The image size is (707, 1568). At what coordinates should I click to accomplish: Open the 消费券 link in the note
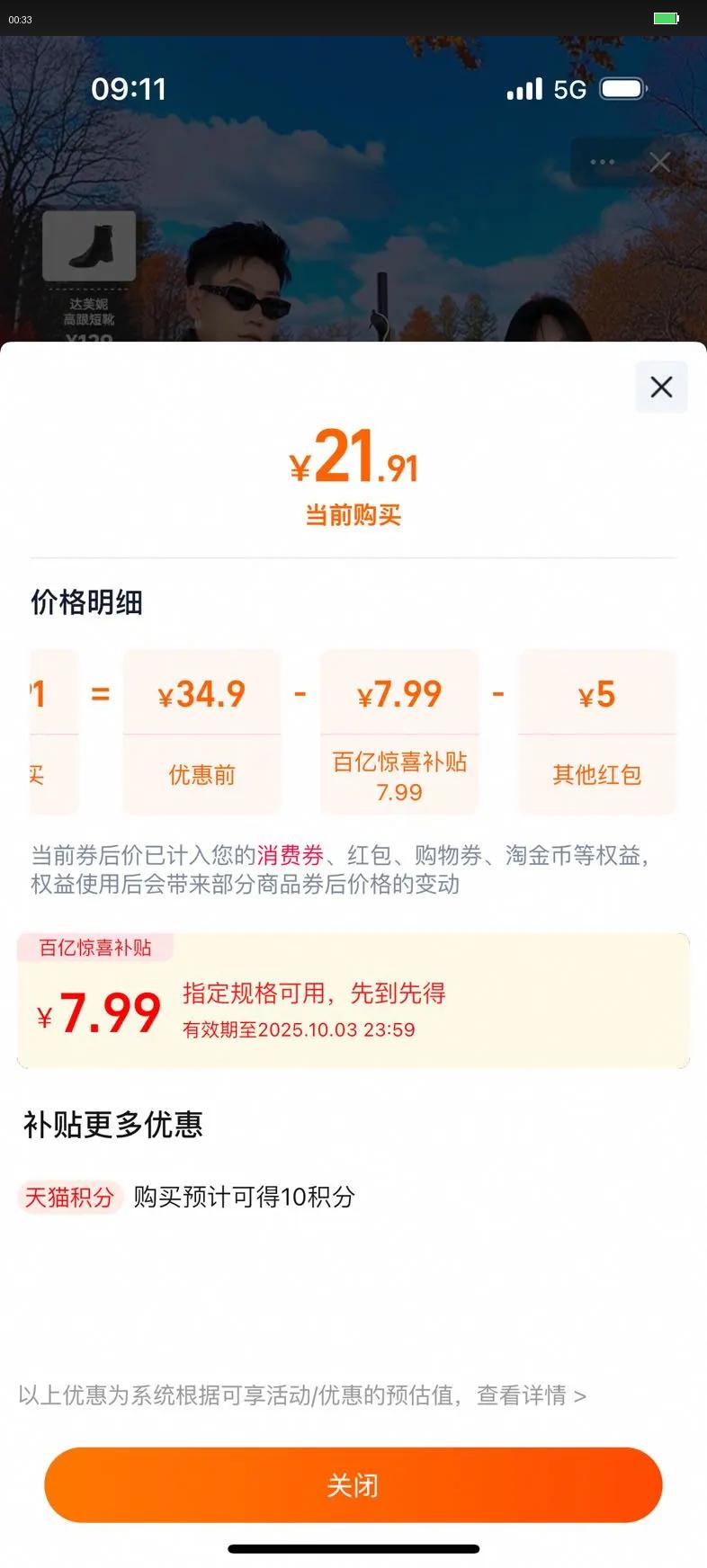[290, 855]
